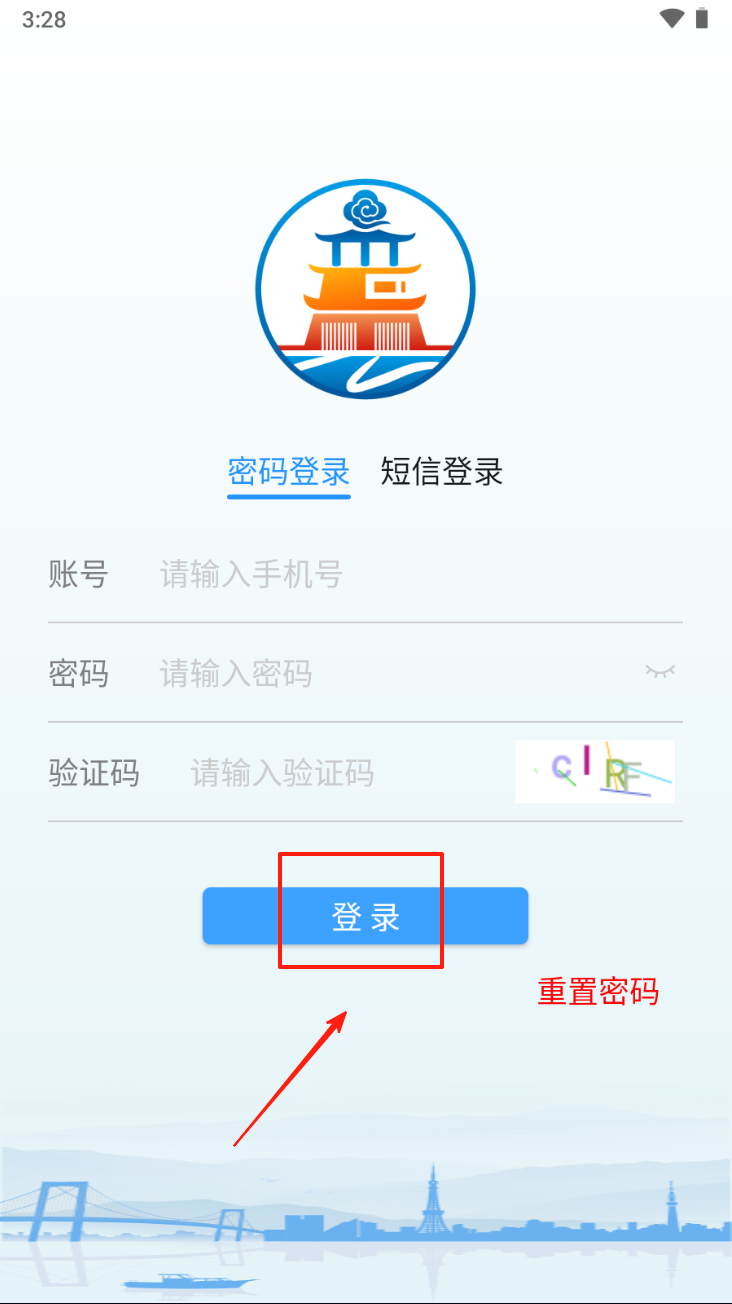Focus the 账号 phone number field

[x=400, y=574]
